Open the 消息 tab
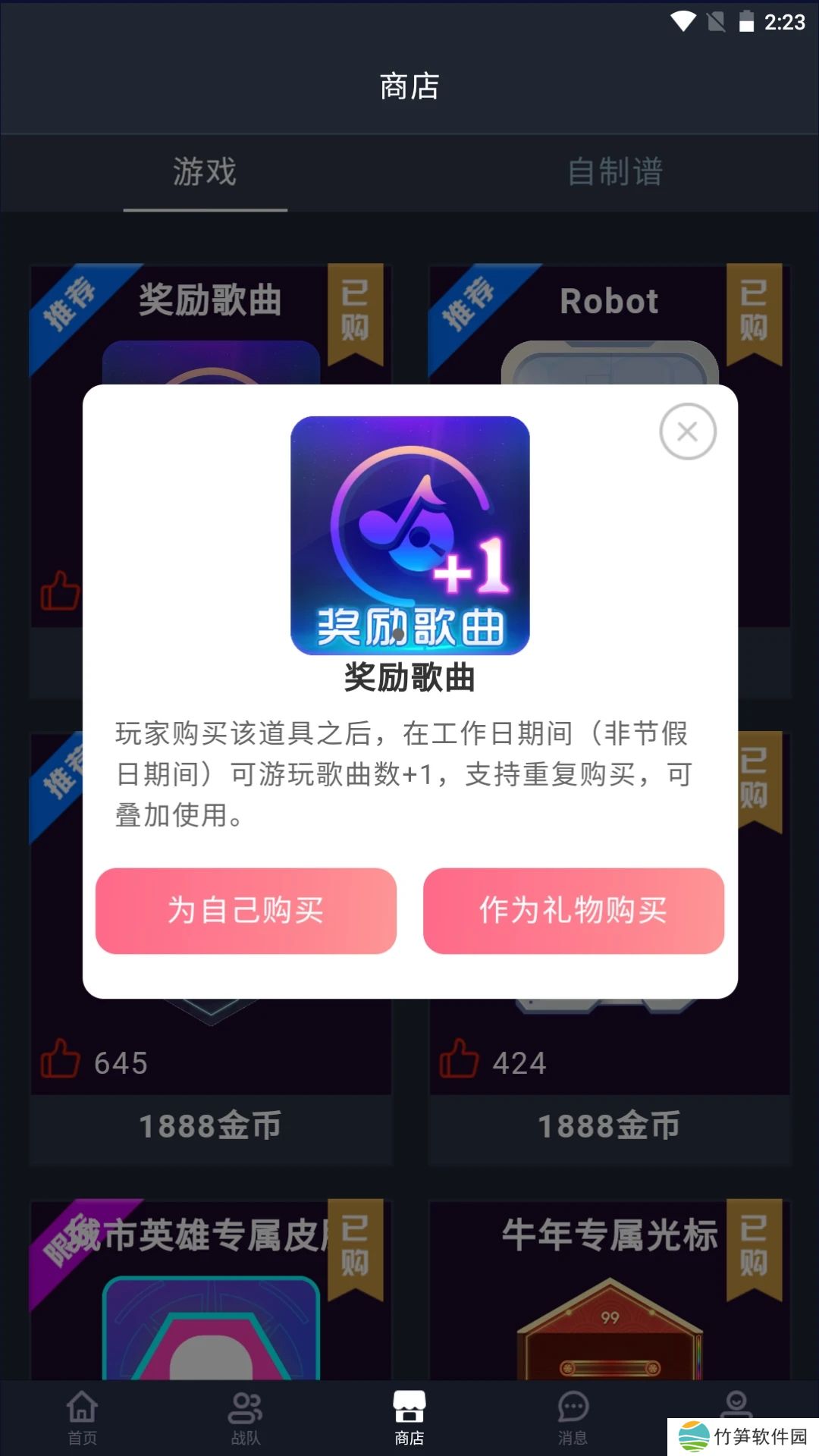The height and width of the screenshot is (1456, 819). (573, 1417)
